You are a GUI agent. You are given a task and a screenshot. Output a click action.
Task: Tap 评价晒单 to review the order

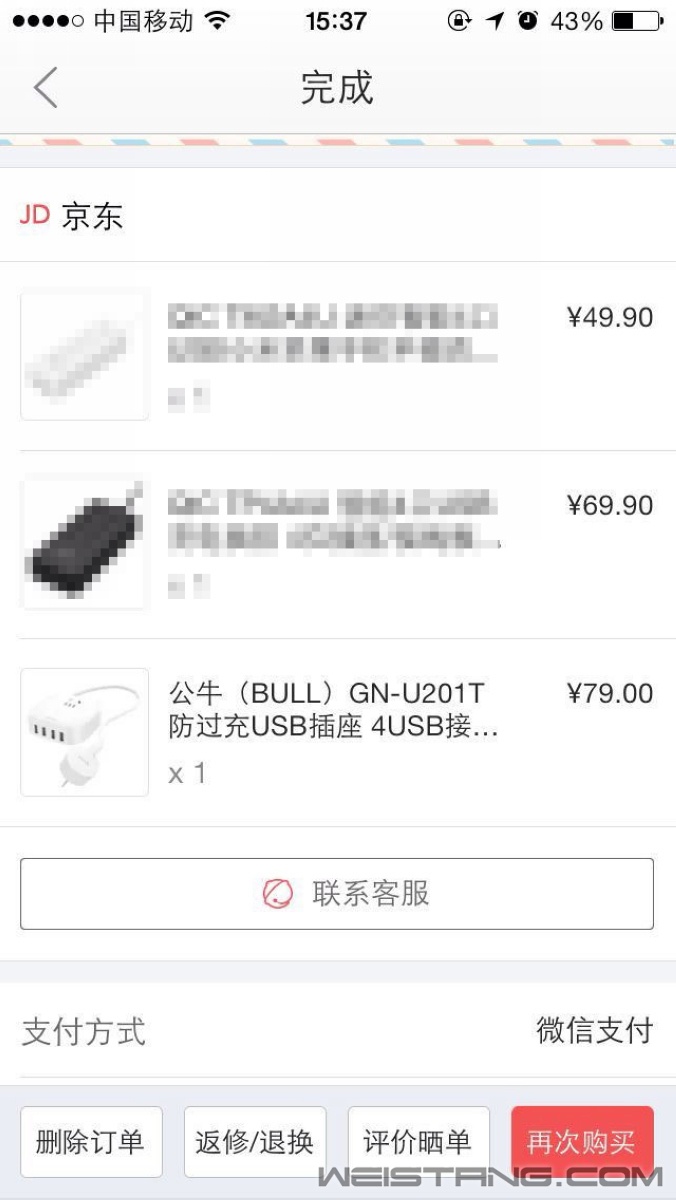point(418,1141)
